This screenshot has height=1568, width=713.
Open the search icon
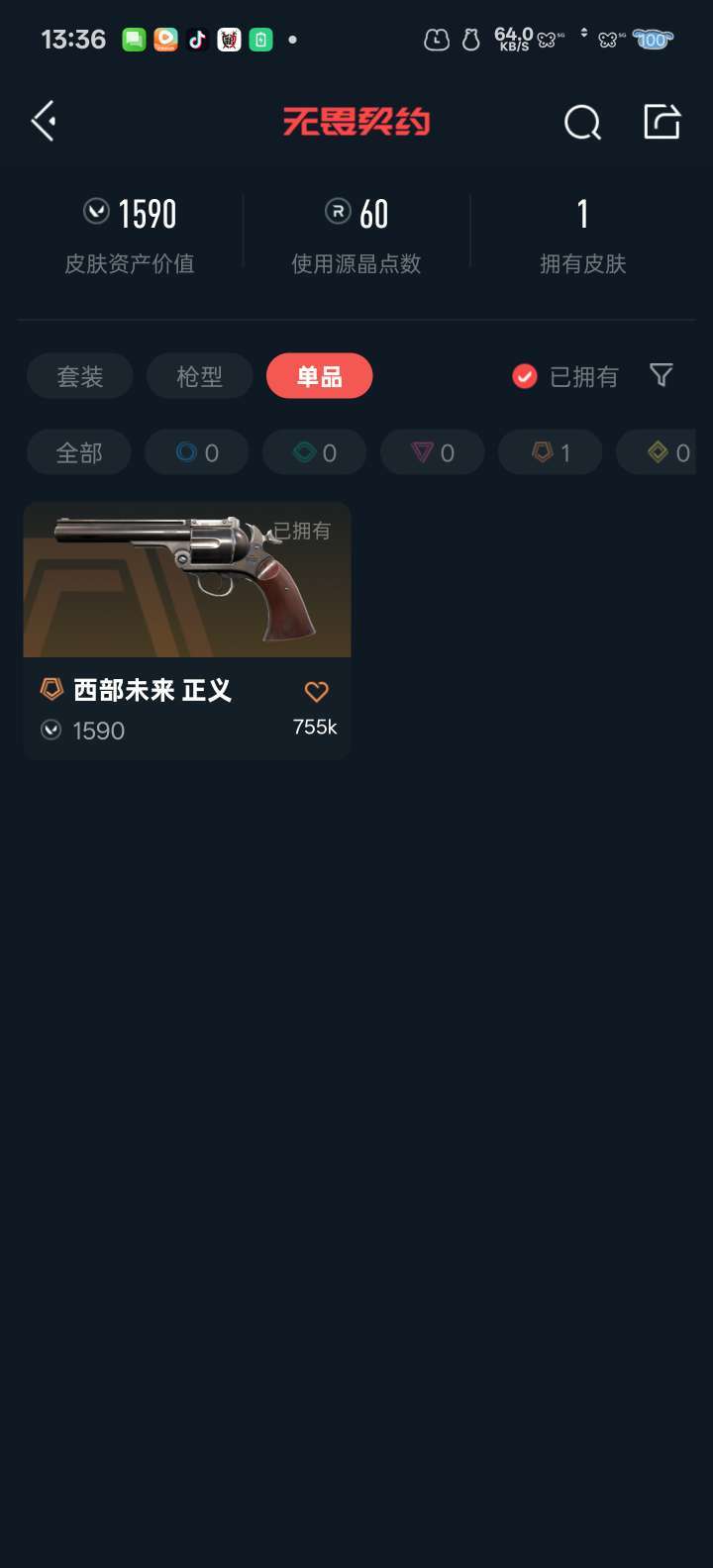[582, 123]
